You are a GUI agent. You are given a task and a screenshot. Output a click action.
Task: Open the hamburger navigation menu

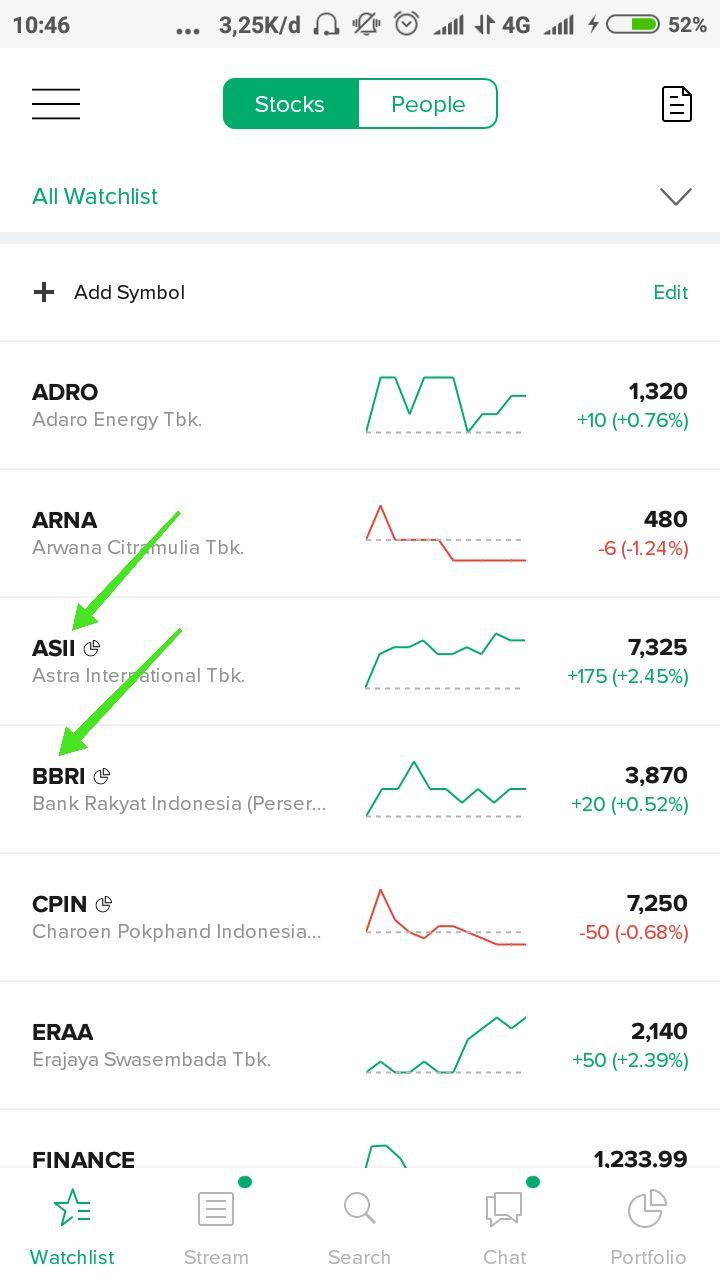tap(55, 103)
